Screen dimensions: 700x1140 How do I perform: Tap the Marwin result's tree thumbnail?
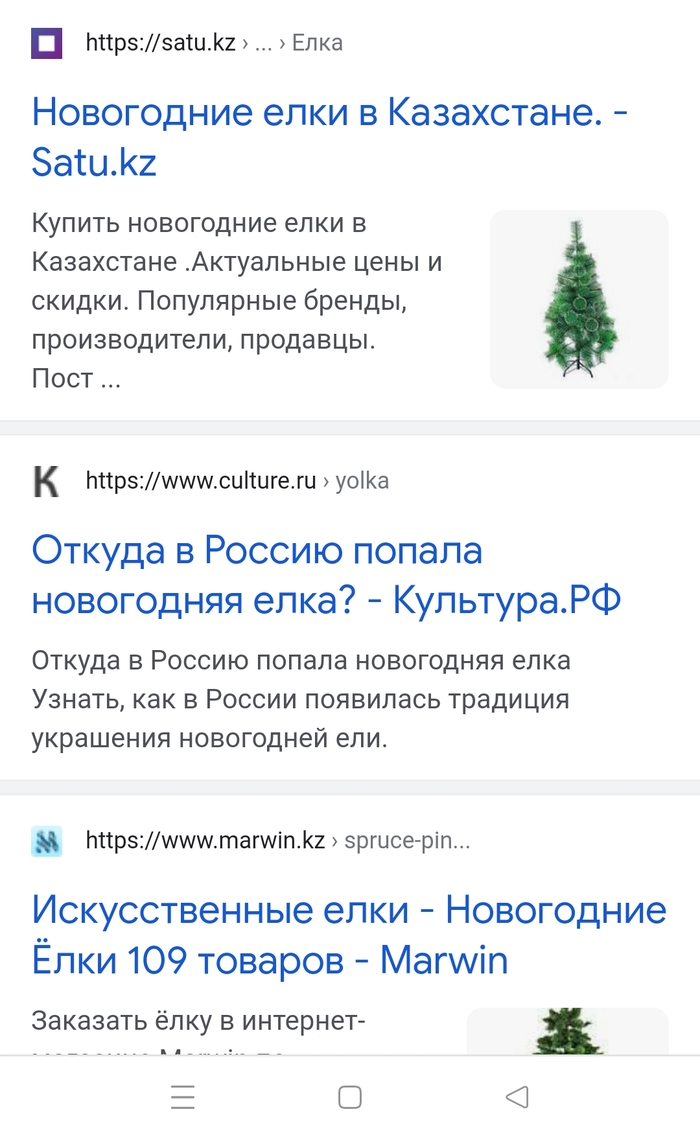[567, 1030]
